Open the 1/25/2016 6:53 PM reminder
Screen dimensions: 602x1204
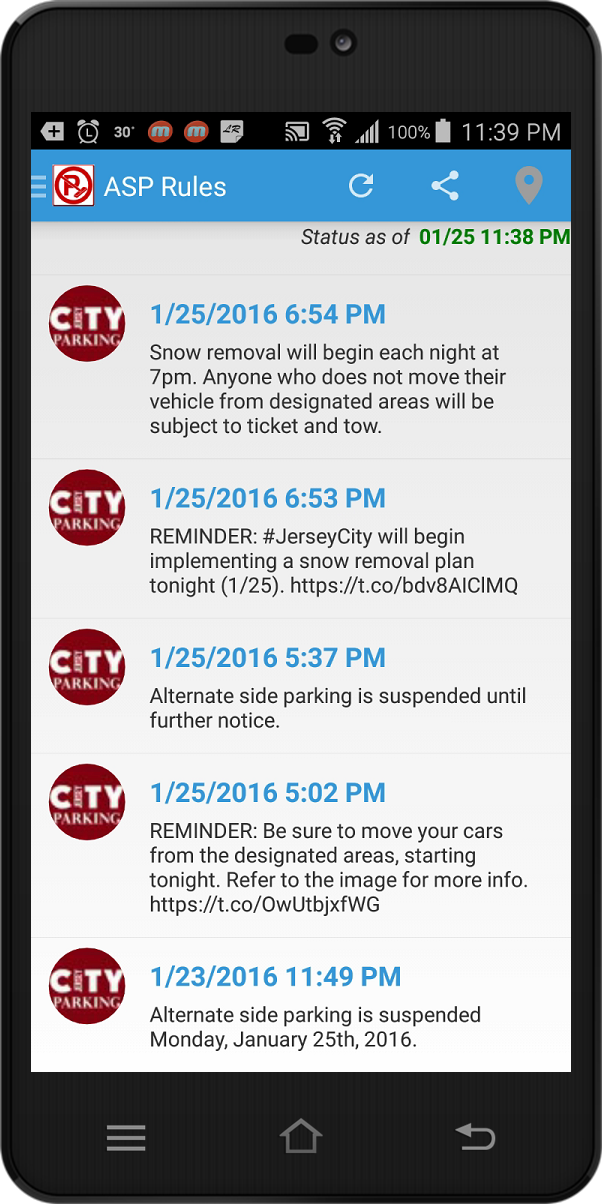point(301,539)
